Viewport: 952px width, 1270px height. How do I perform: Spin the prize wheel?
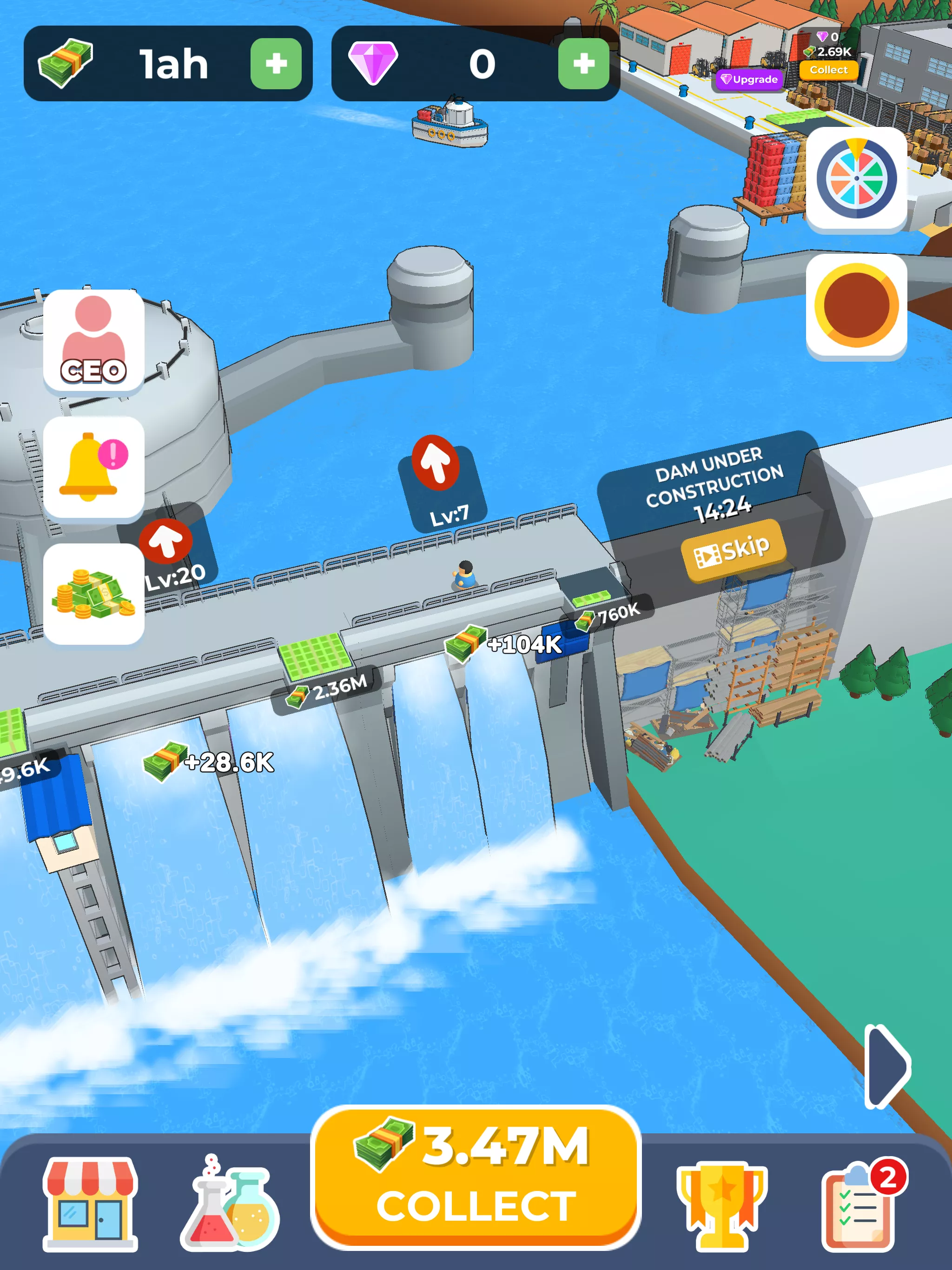[856, 178]
